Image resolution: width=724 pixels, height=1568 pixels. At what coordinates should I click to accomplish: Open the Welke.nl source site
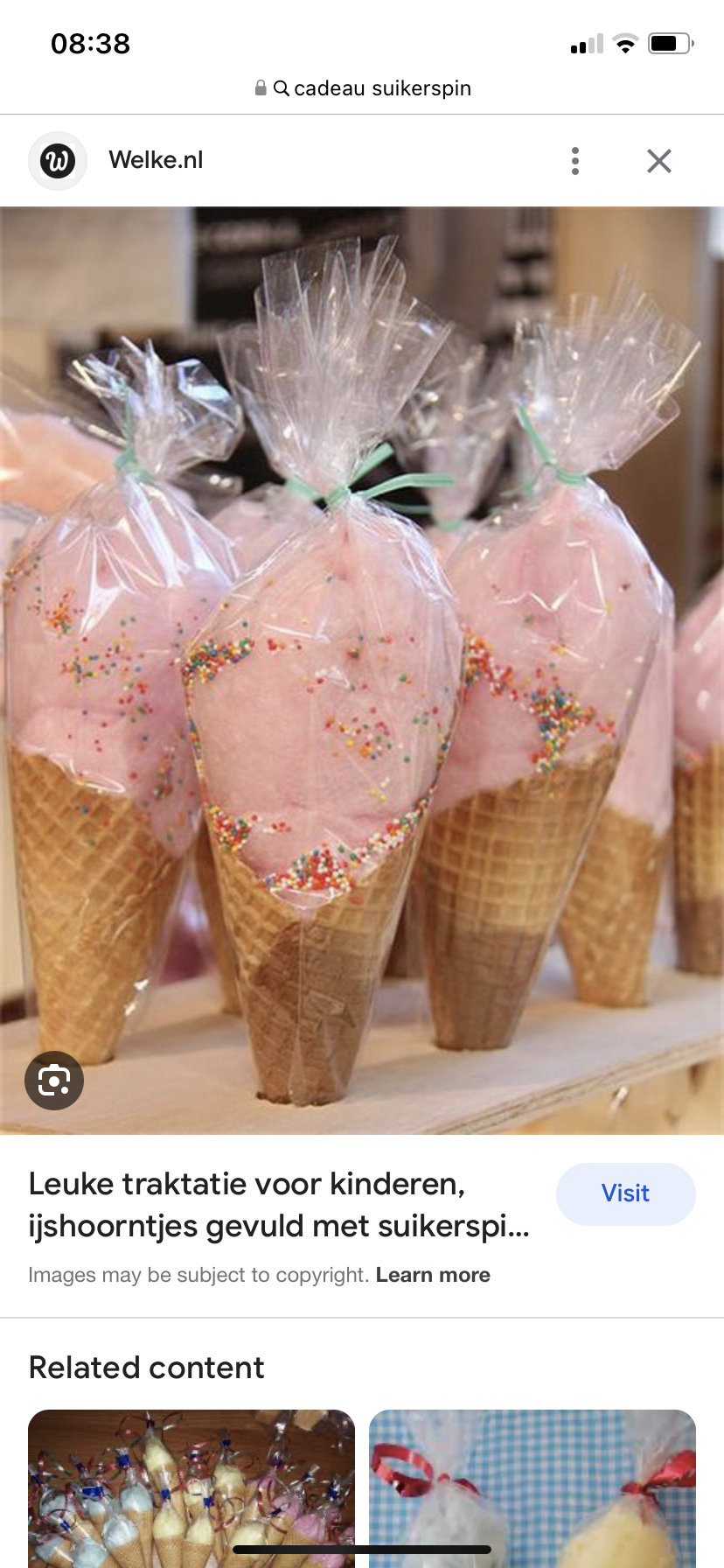(156, 160)
